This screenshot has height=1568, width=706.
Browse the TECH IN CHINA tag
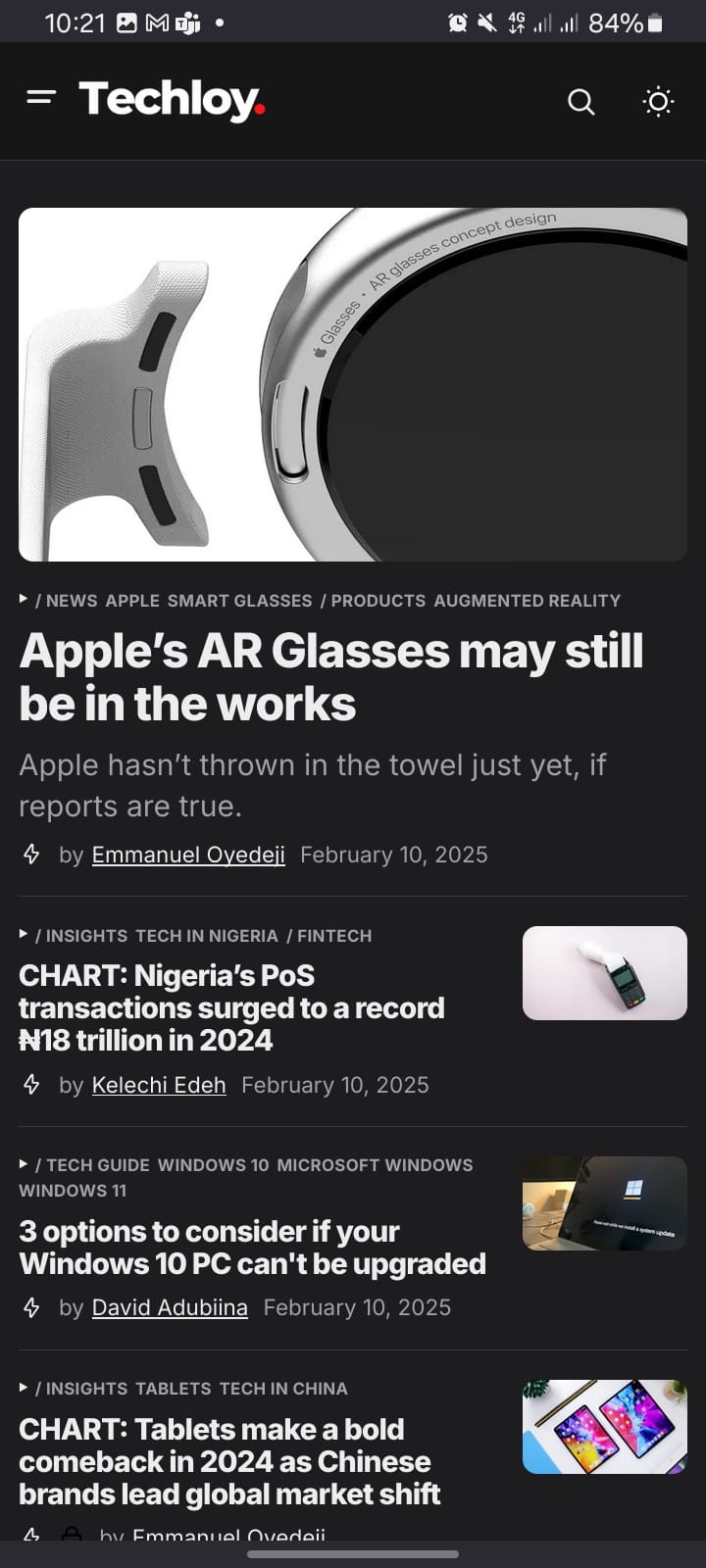tap(282, 1389)
